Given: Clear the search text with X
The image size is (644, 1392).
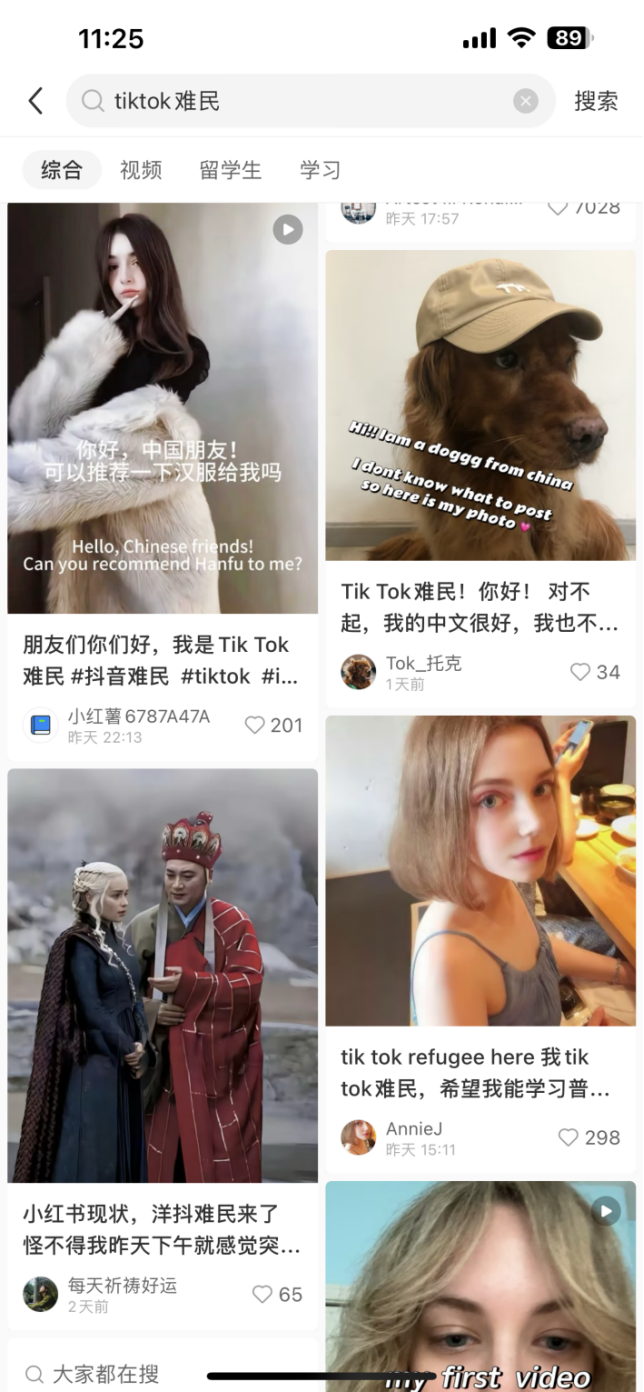Looking at the screenshot, I should (525, 101).
